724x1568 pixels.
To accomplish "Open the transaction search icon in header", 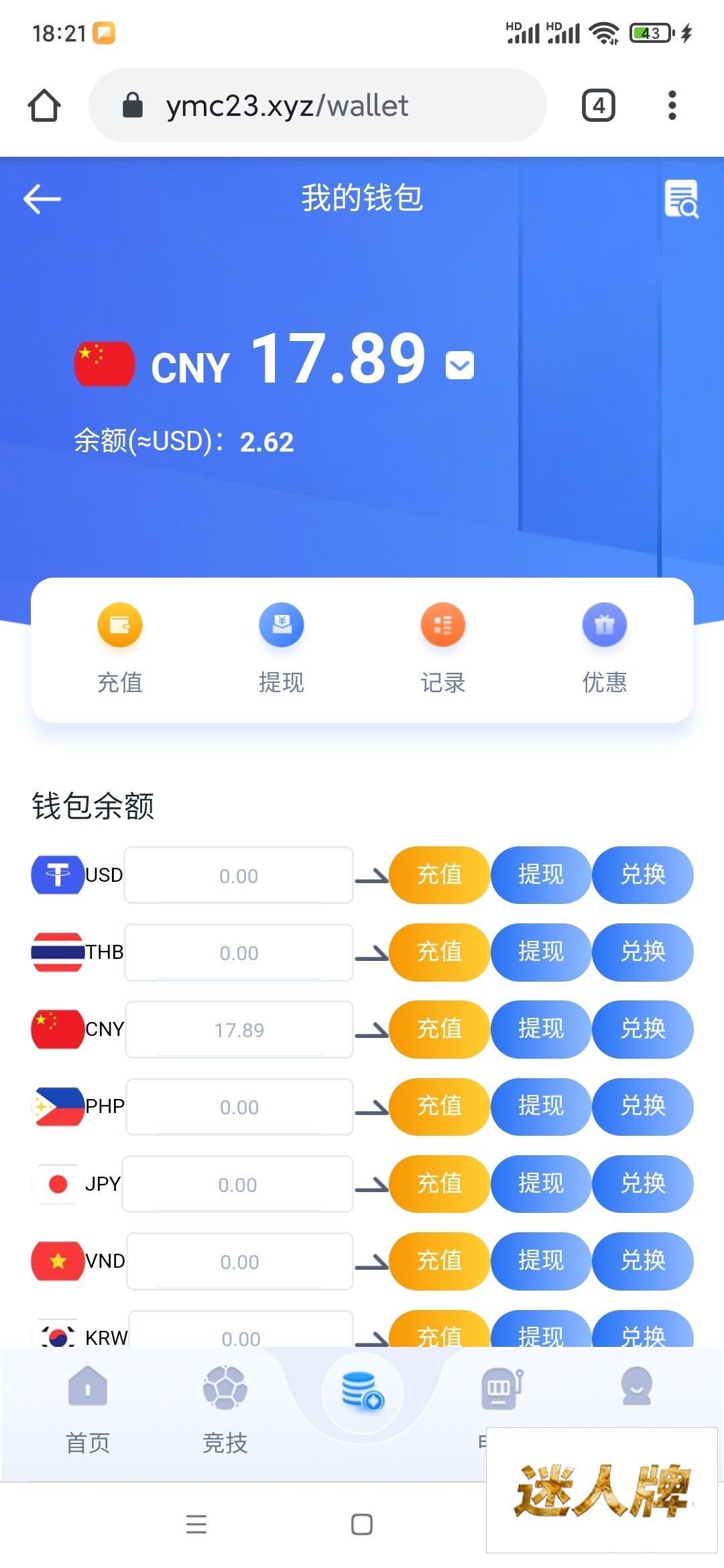I will click(x=681, y=199).
